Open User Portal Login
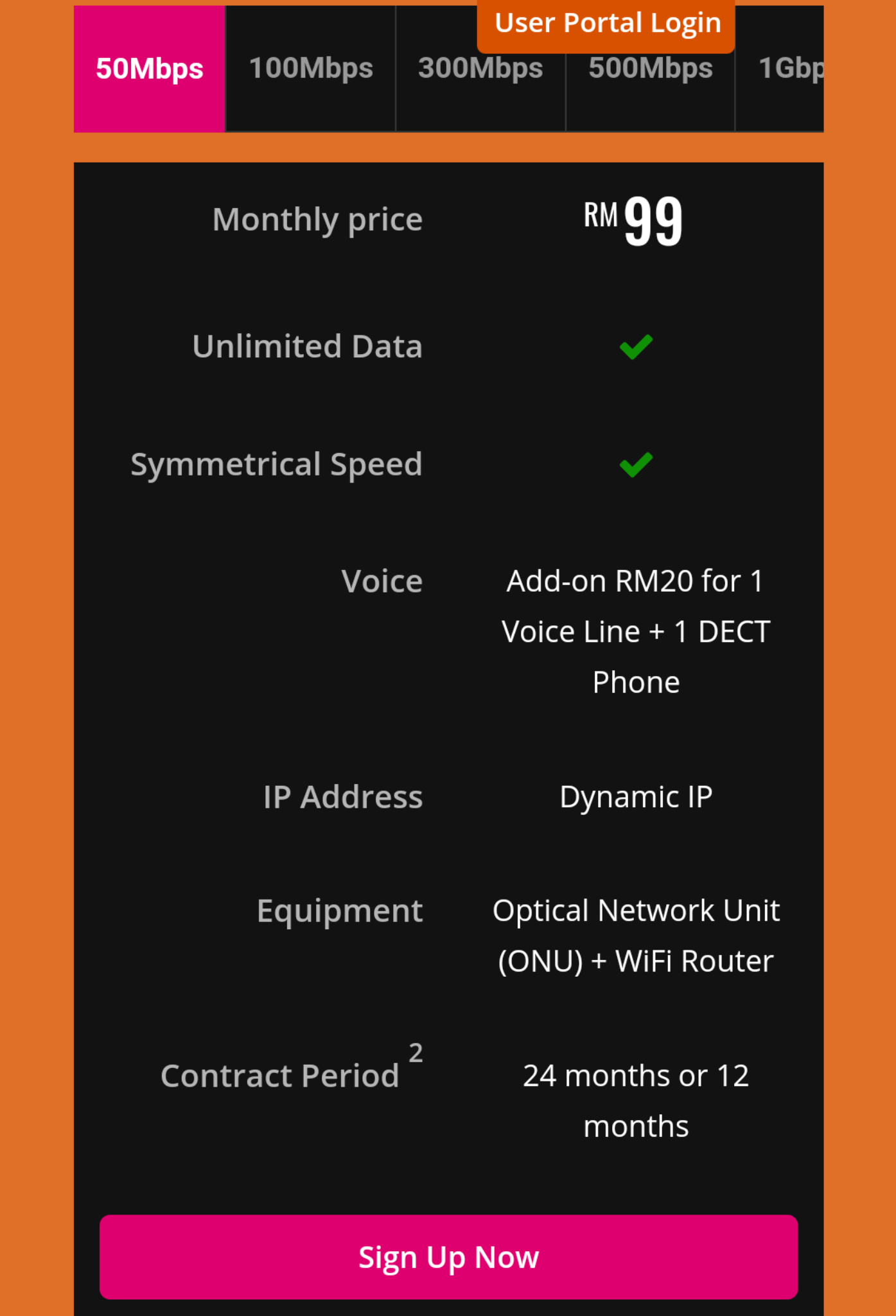The height and width of the screenshot is (1316, 896). pos(607,24)
